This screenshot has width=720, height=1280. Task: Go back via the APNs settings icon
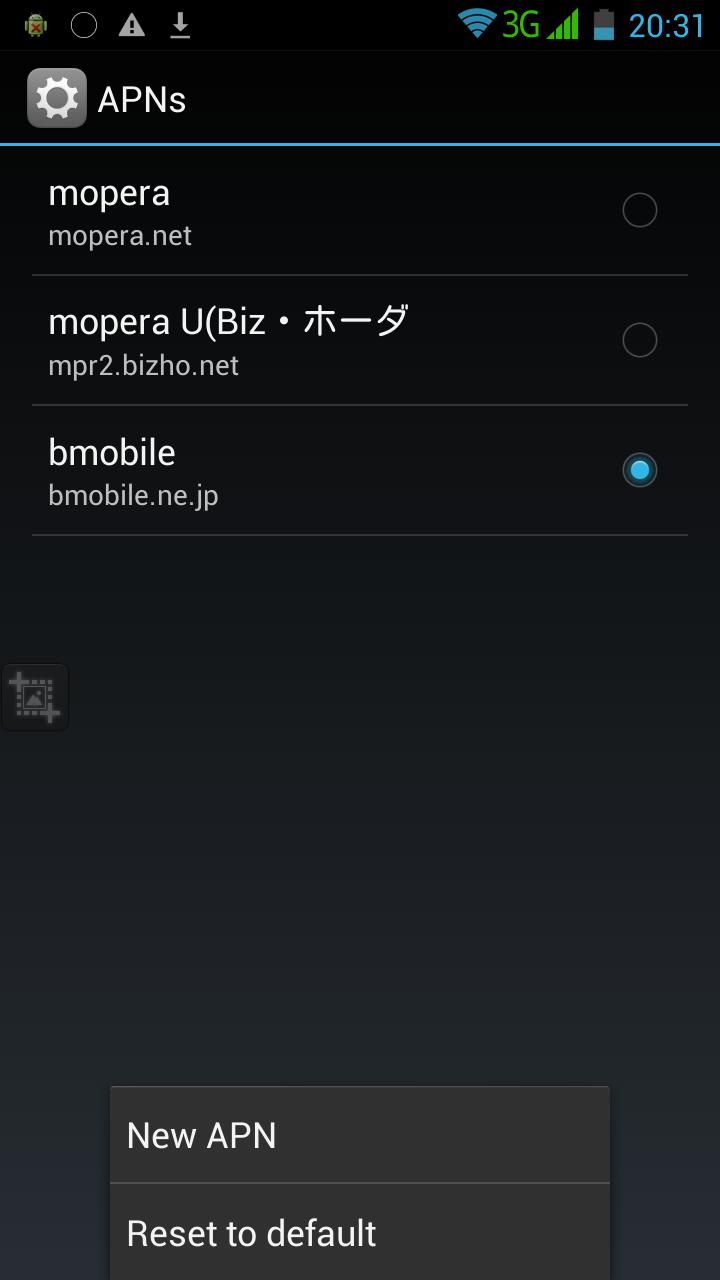(x=56, y=99)
